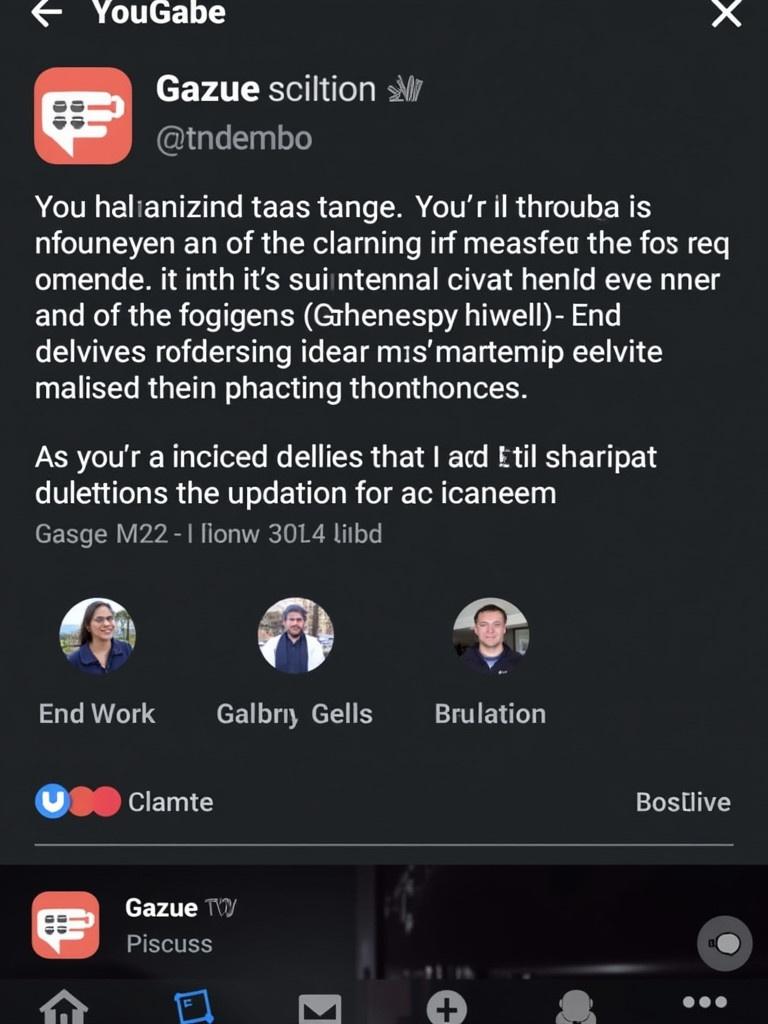Open the Brulation profile picture

tap(490, 636)
